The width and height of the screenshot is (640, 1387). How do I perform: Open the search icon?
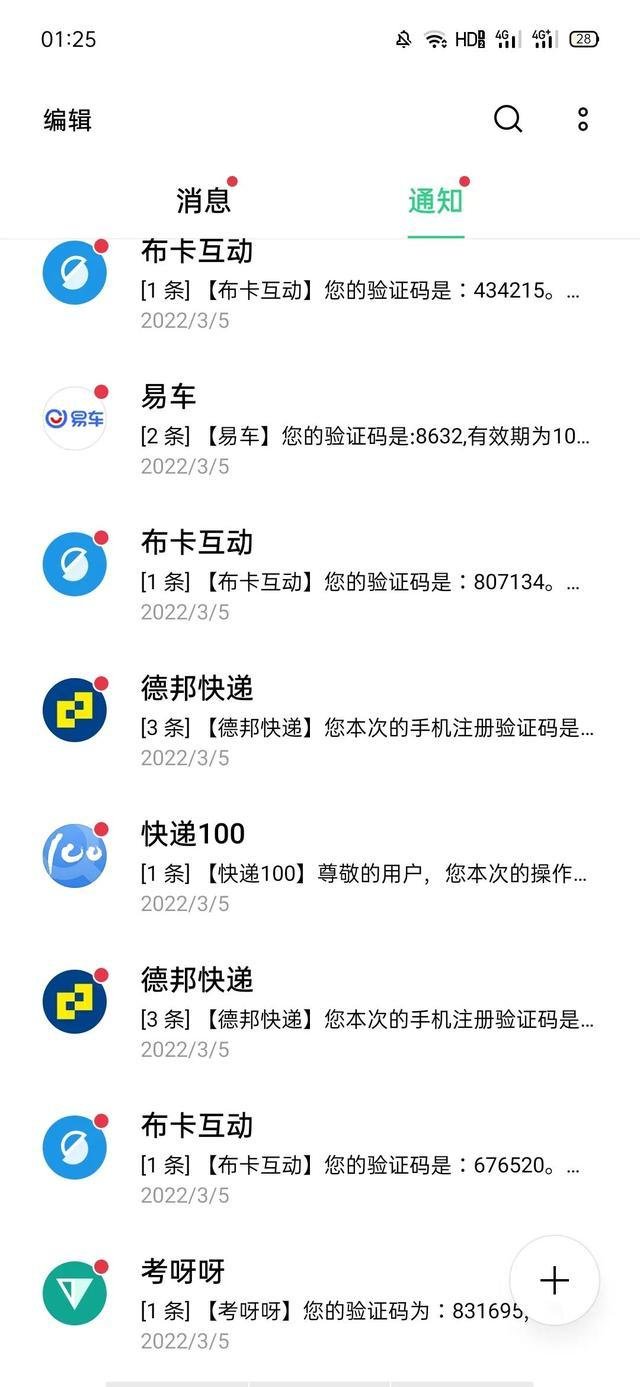pyautogui.click(x=508, y=120)
